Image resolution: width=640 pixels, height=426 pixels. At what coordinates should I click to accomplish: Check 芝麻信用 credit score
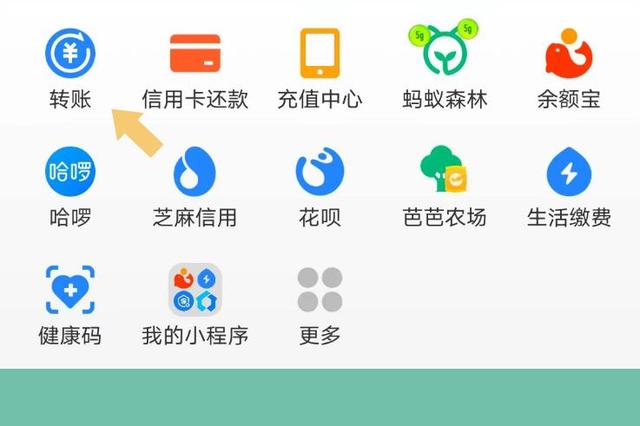(x=195, y=173)
